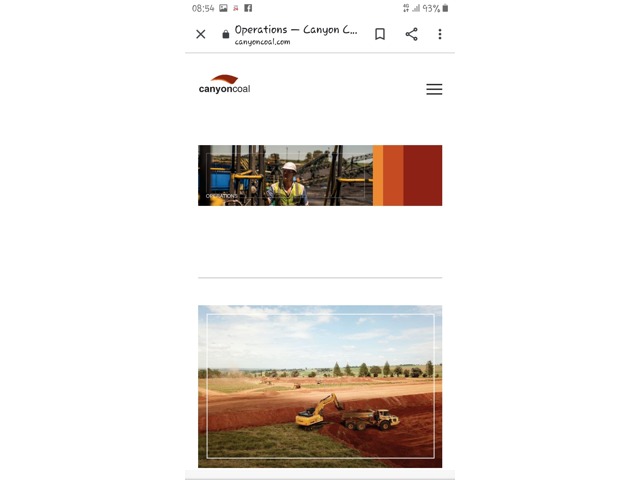The height and width of the screenshot is (480, 640).
Task: Open the browser overflow menu
Action: pyautogui.click(x=440, y=34)
